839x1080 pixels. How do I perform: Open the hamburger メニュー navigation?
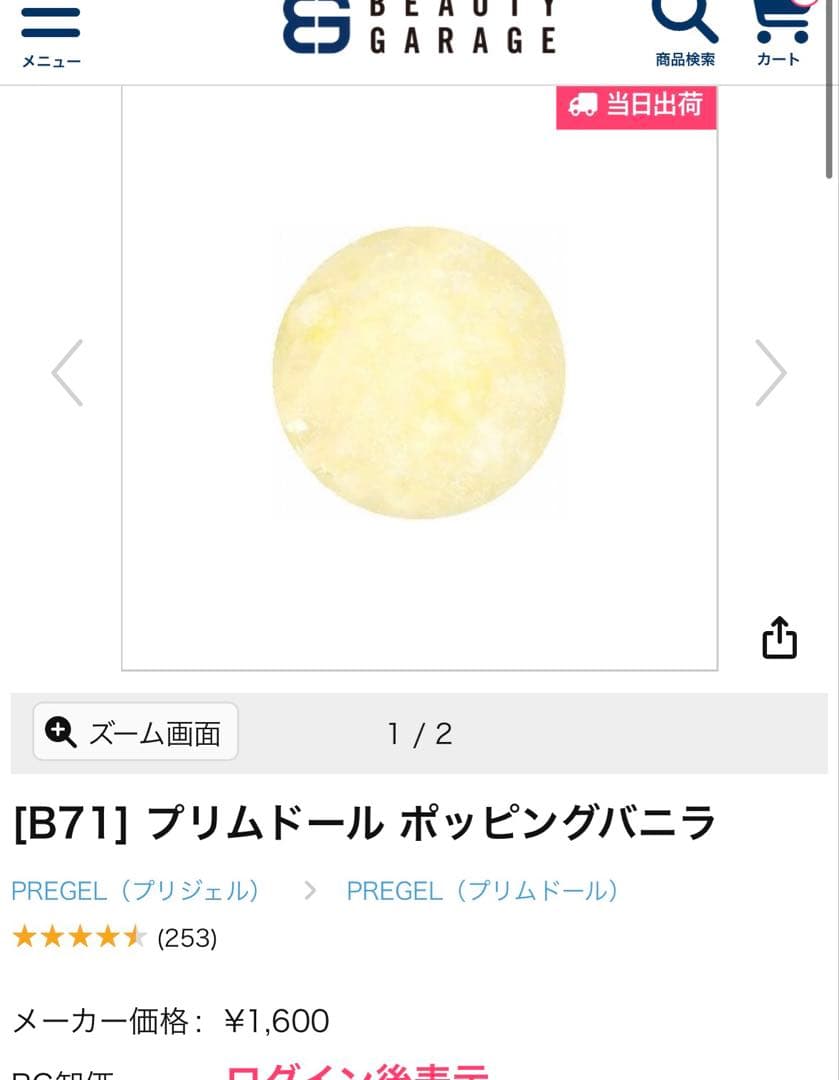pyautogui.click(x=50, y=28)
